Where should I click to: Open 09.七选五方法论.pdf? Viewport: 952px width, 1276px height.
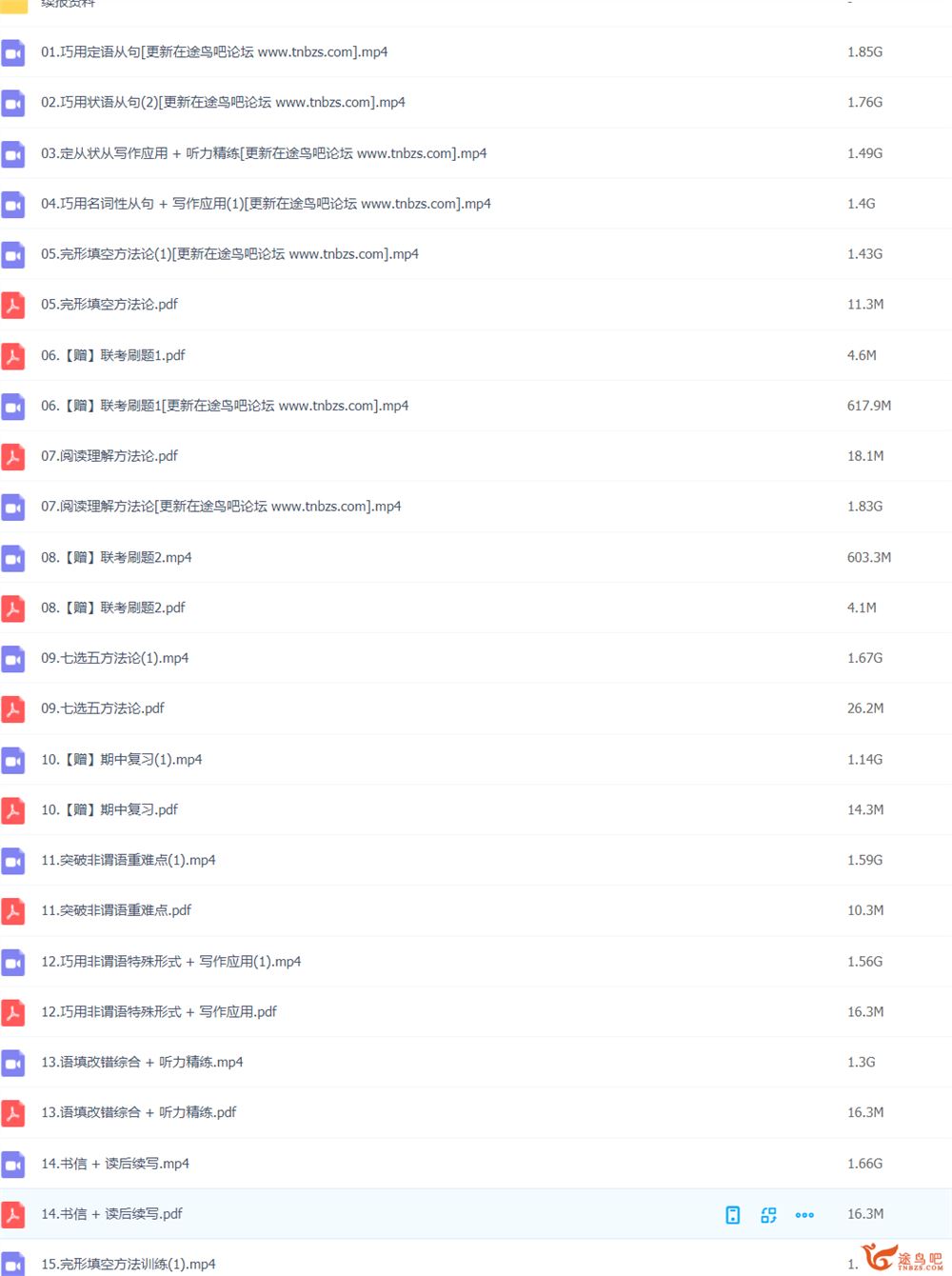pyautogui.click(x=102, y=708)
